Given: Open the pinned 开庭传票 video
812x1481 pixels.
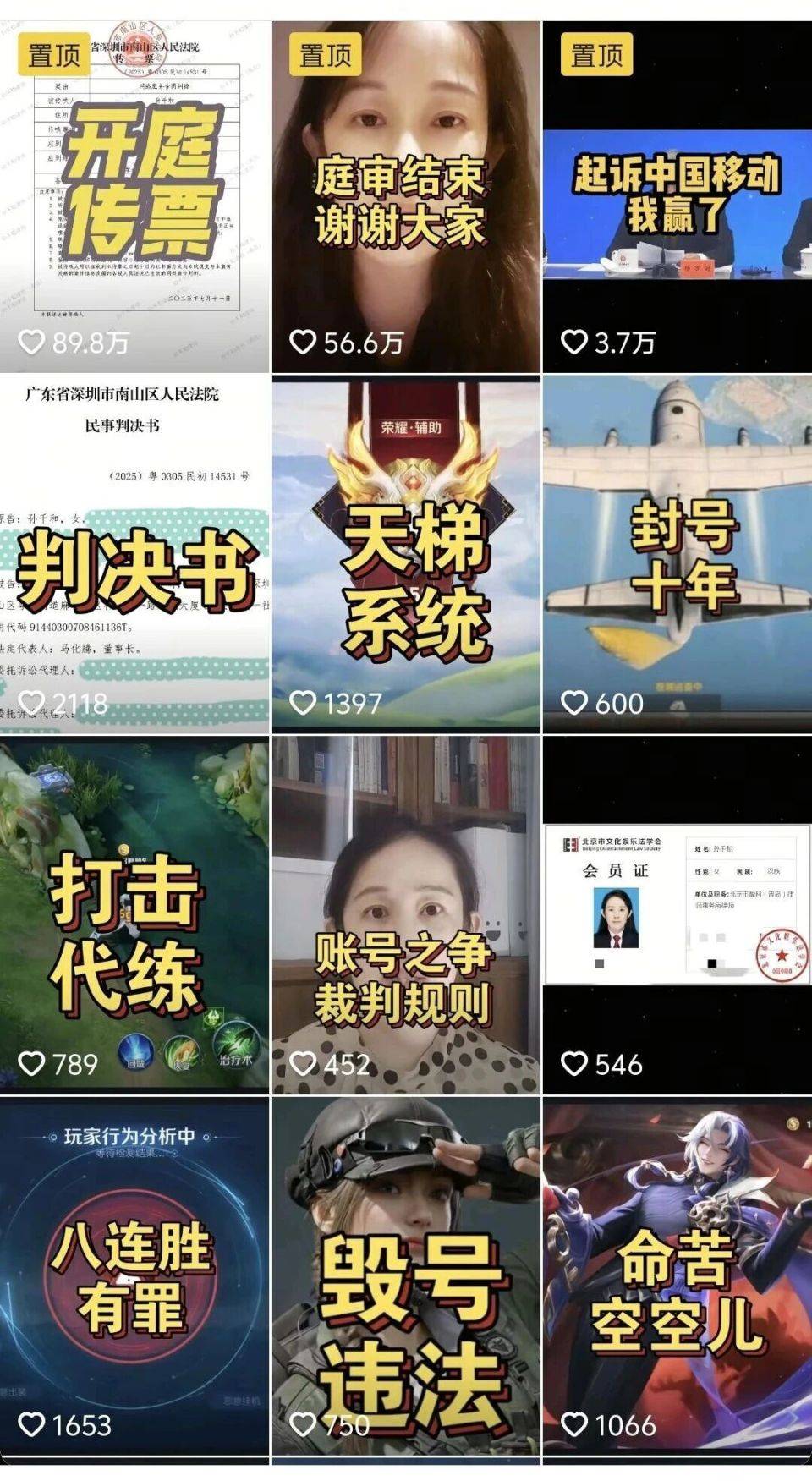Looking at the screenshot, I should coord(135,196).
